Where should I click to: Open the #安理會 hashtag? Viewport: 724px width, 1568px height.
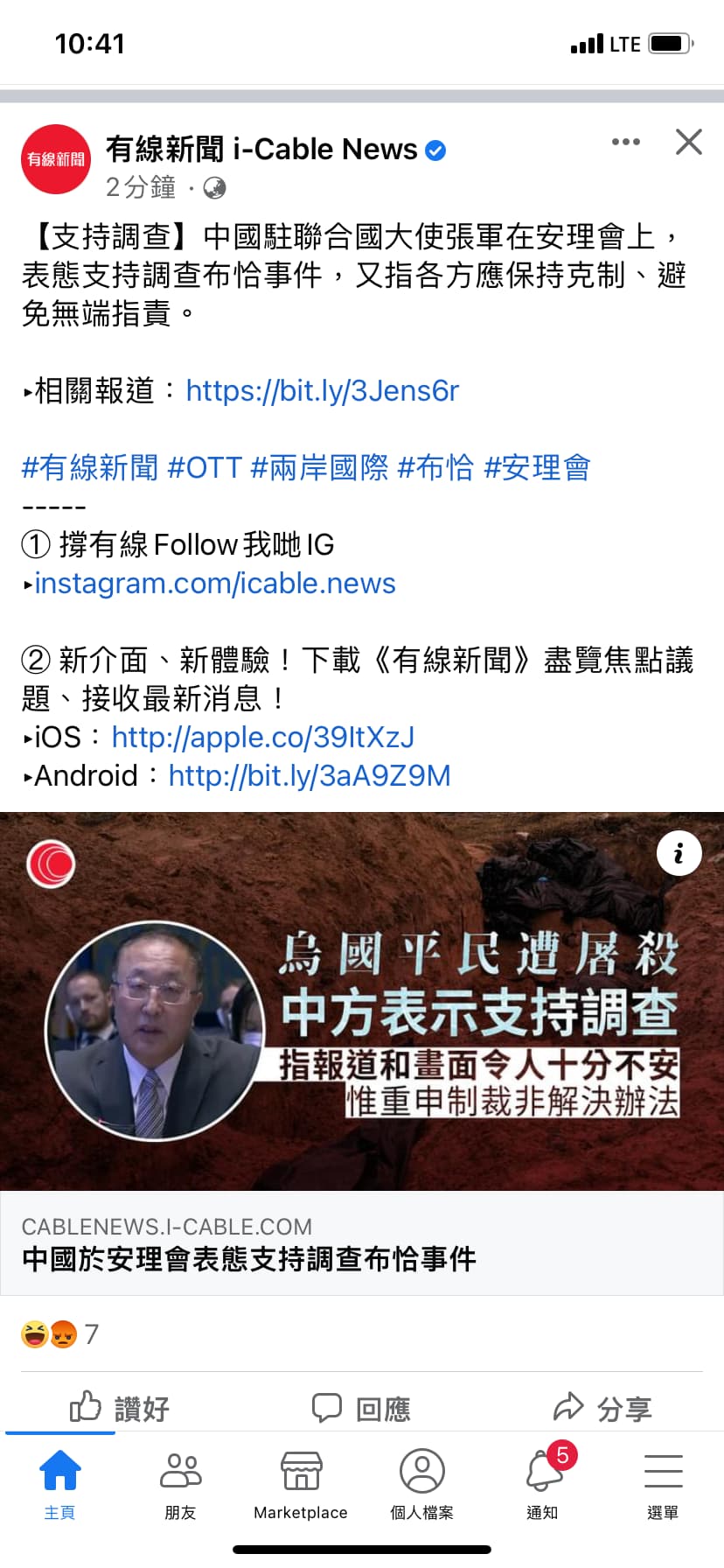point(537,467)
